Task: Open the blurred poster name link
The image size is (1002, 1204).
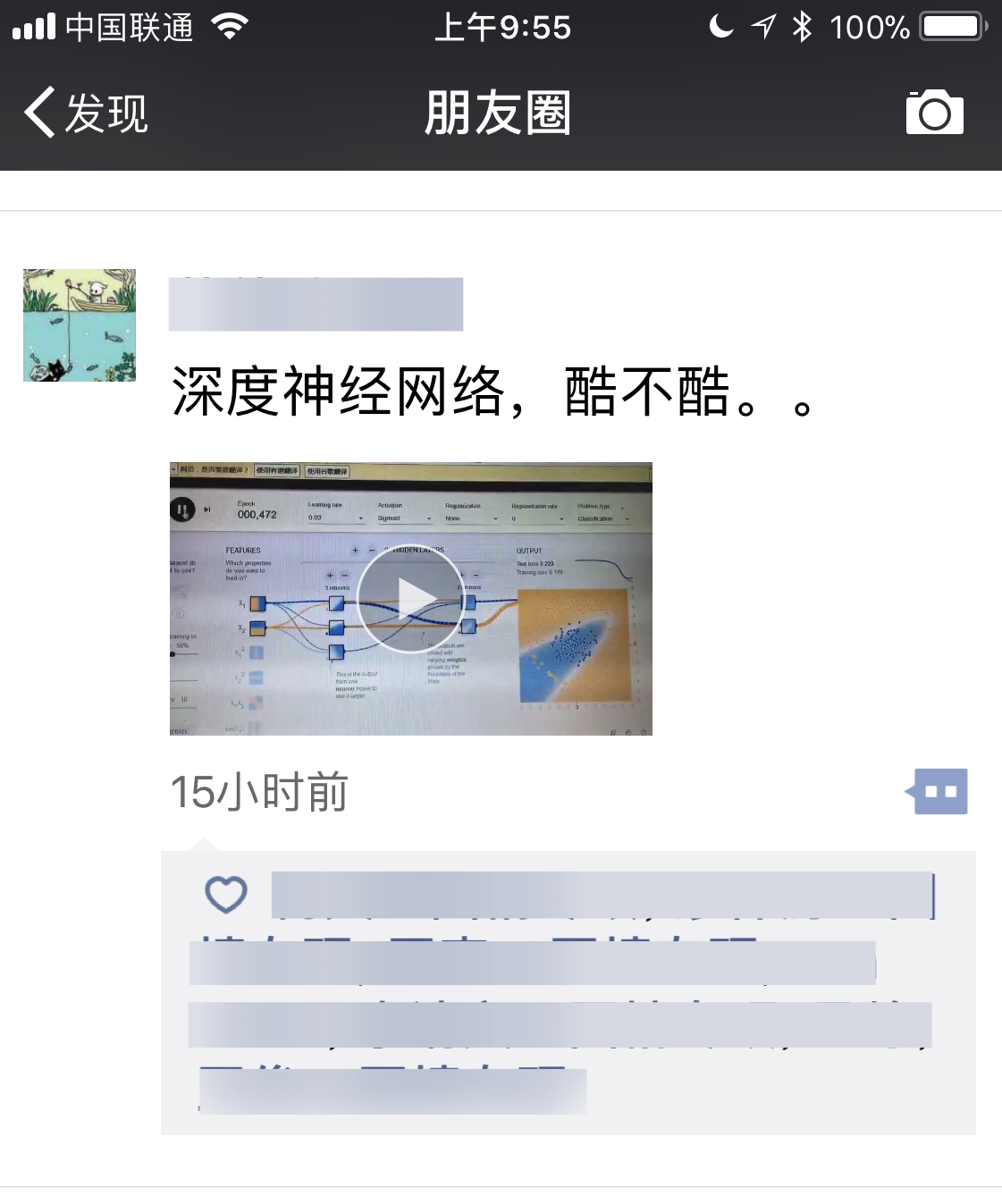Action: point(316,305)
